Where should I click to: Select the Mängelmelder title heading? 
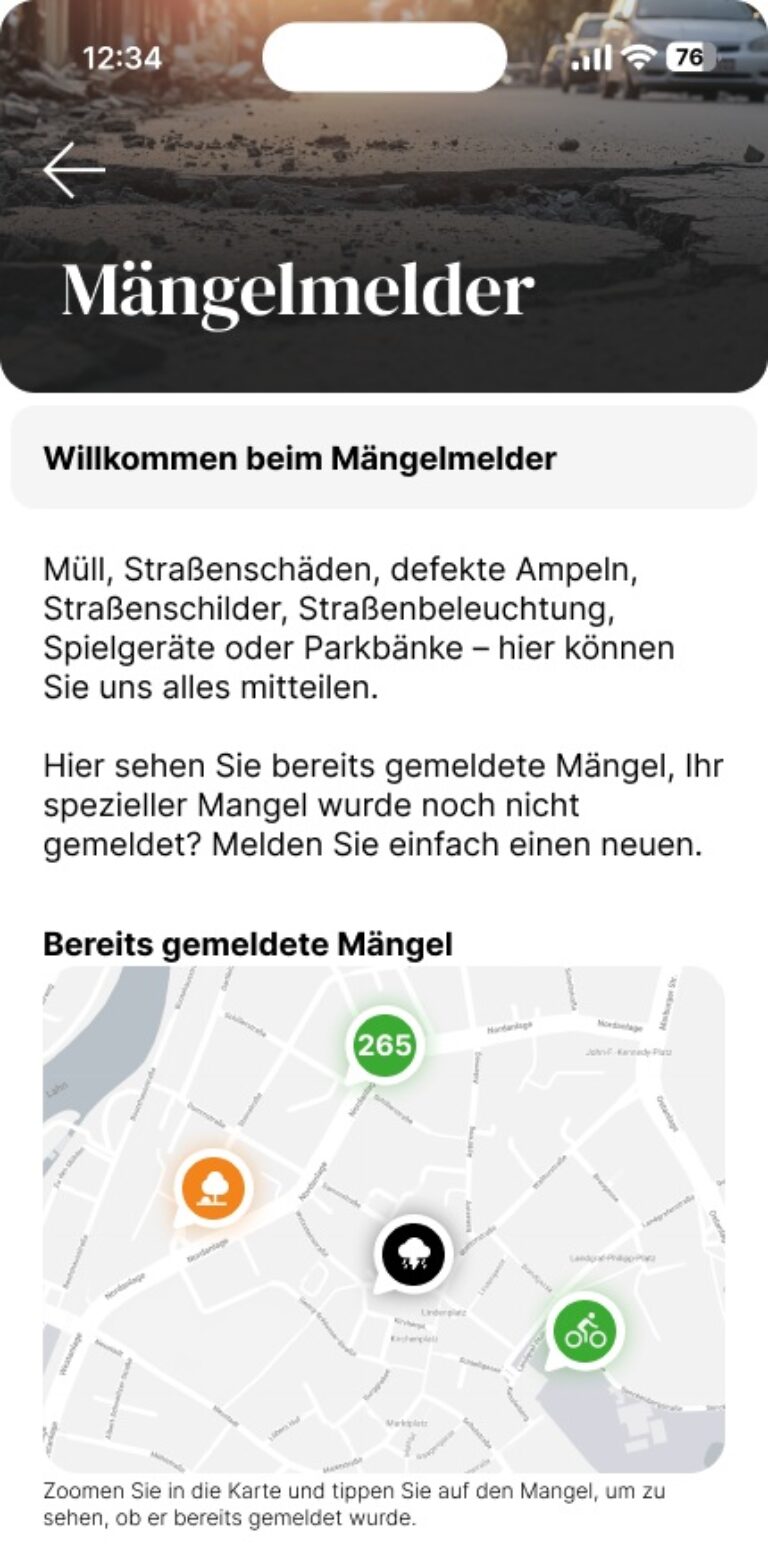coord(294,289)
